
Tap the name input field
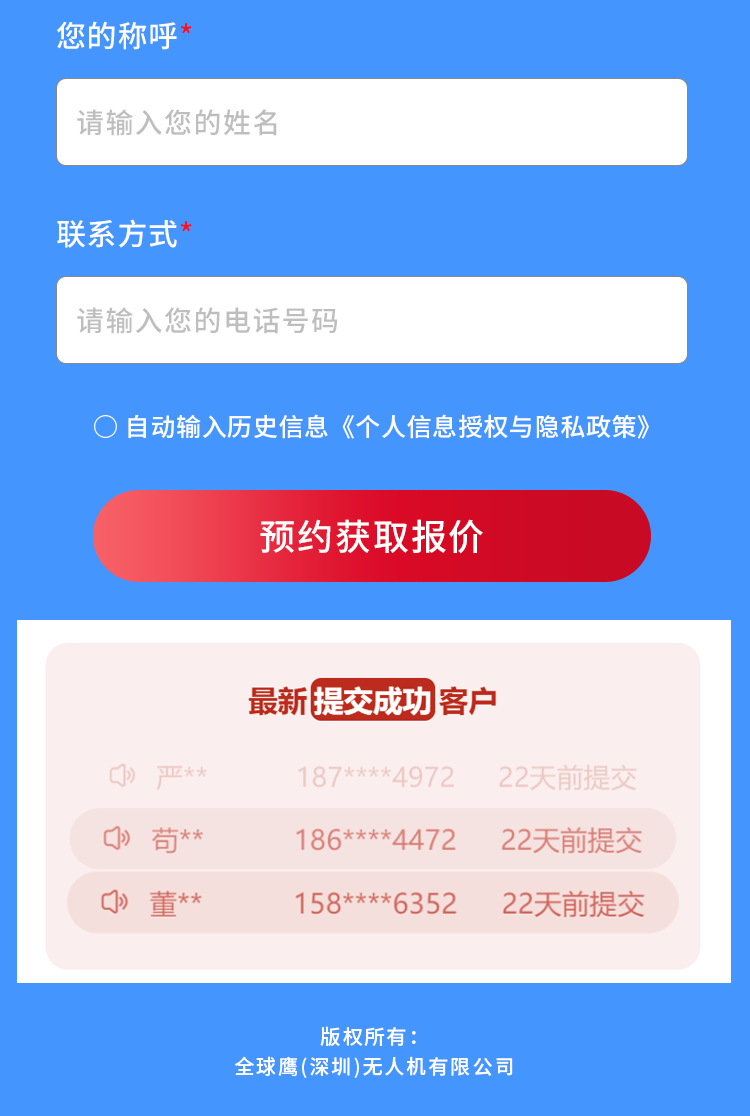click(x=371, y=122)
